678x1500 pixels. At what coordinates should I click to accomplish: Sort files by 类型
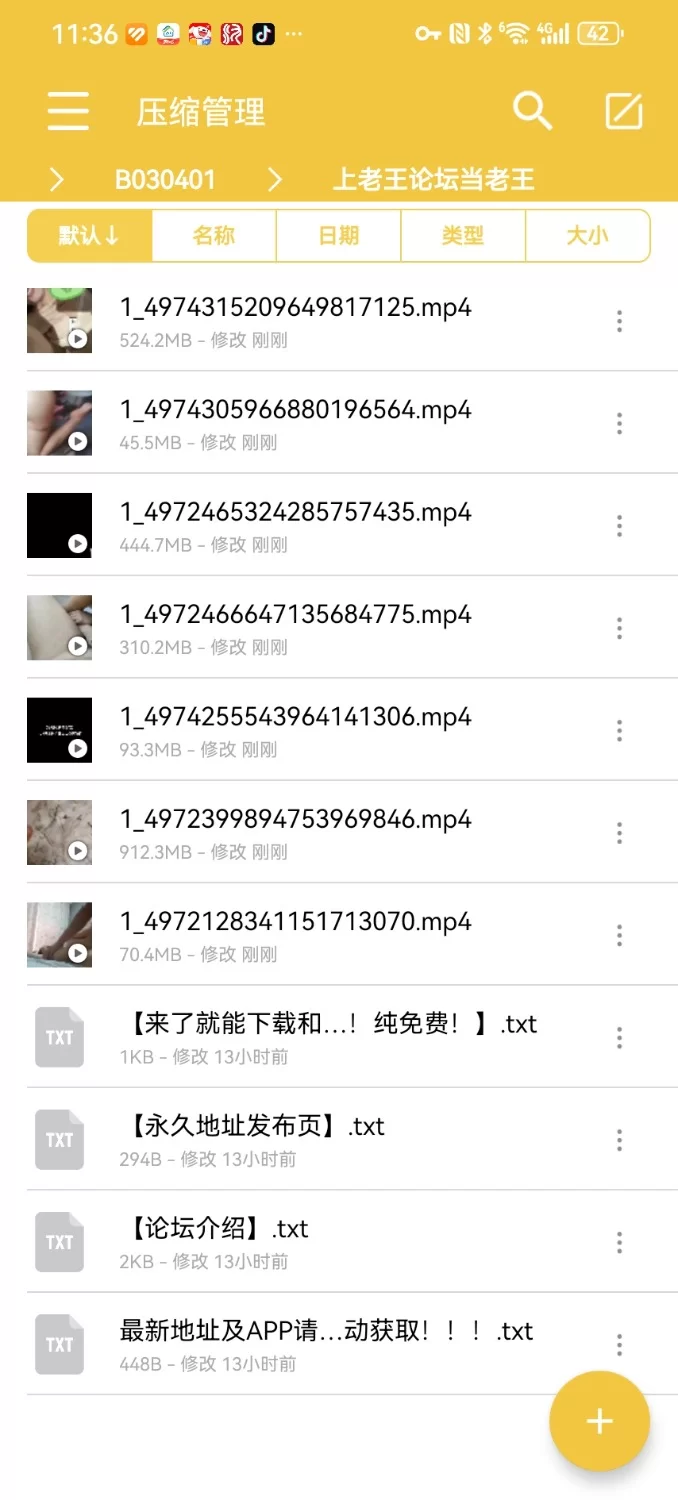click(x=462, y=236)
